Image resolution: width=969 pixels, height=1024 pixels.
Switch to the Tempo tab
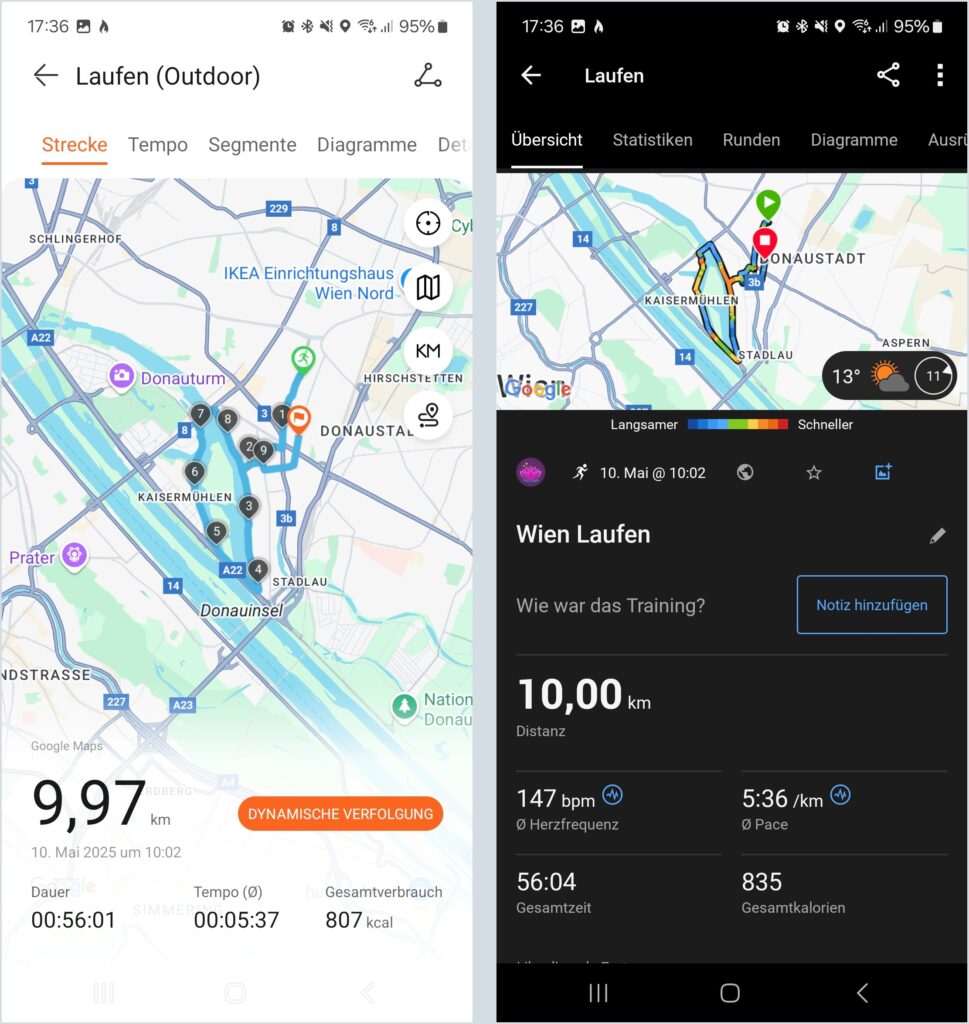click(157, 145)
